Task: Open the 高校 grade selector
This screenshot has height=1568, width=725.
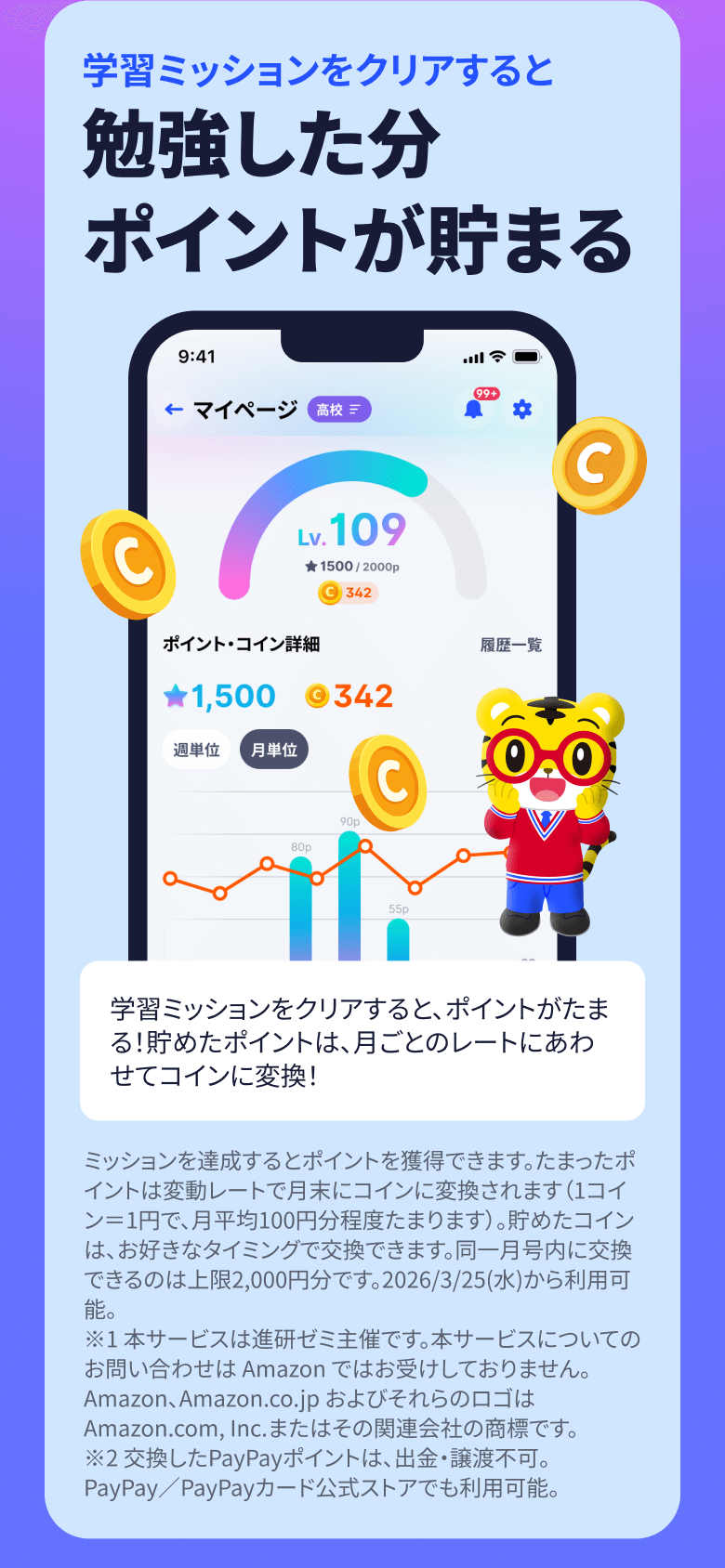Action: click(x=339, y=409)
